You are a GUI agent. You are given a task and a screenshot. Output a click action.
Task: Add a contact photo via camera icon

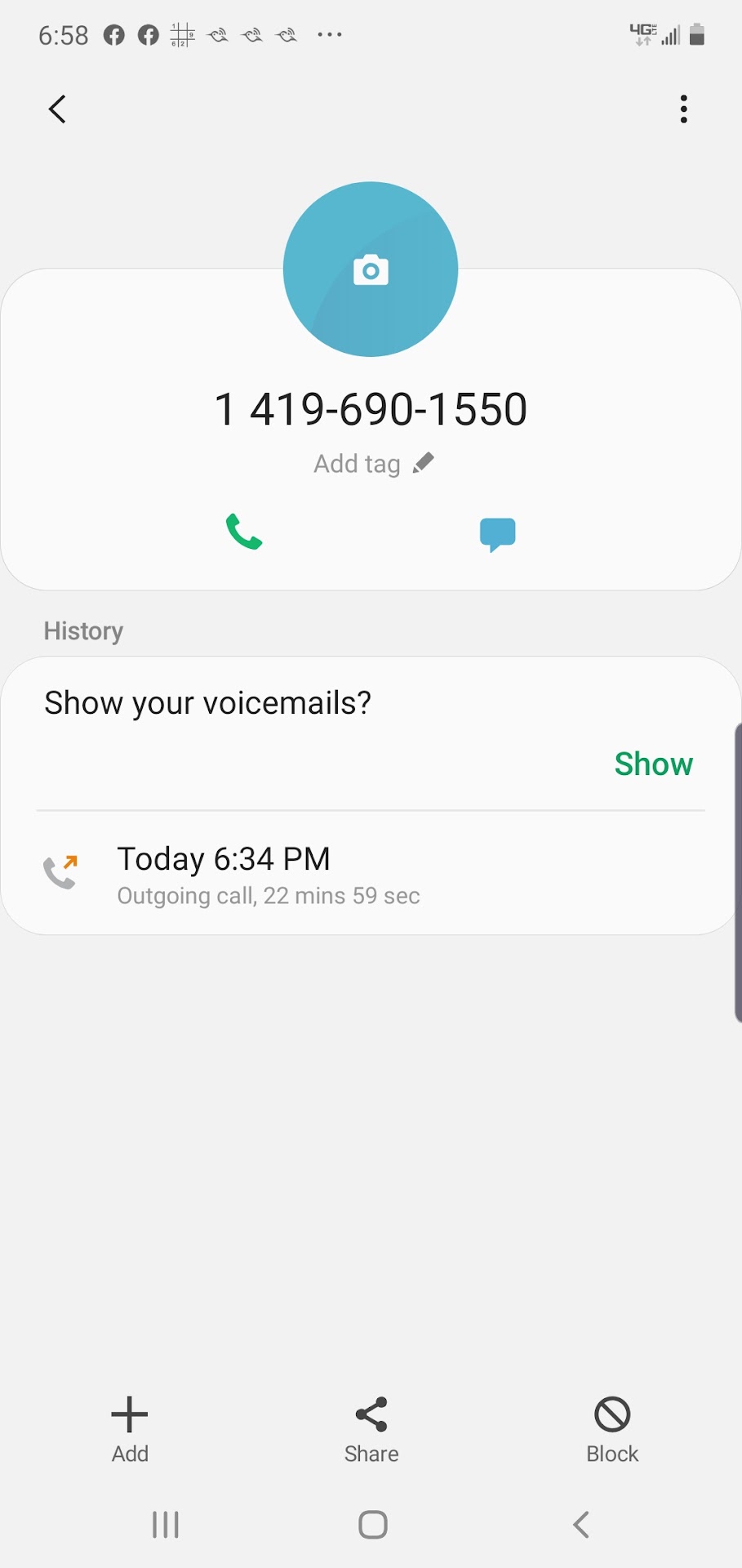pyautogui.click(x=371, y=269)
